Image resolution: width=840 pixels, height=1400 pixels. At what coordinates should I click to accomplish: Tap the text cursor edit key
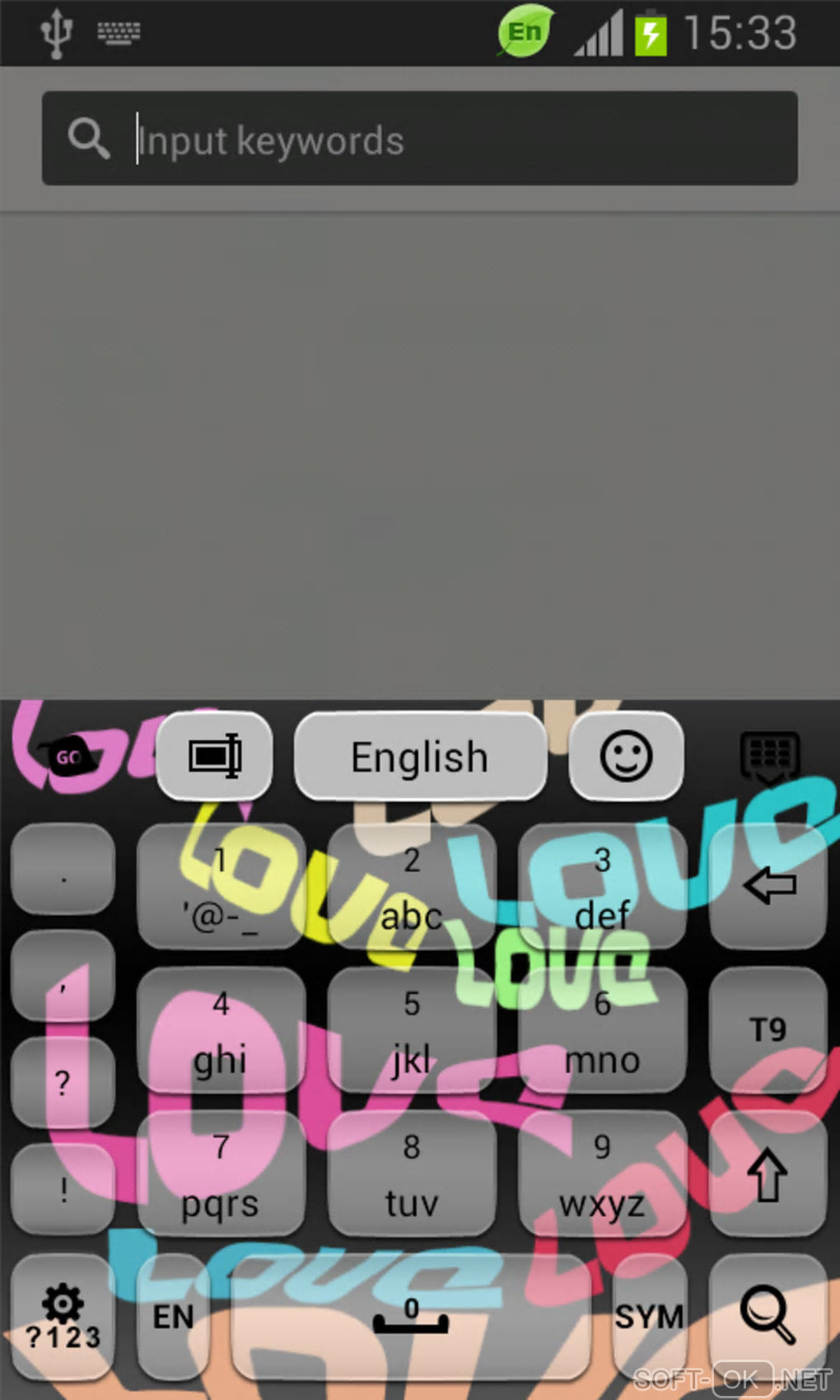214,755
